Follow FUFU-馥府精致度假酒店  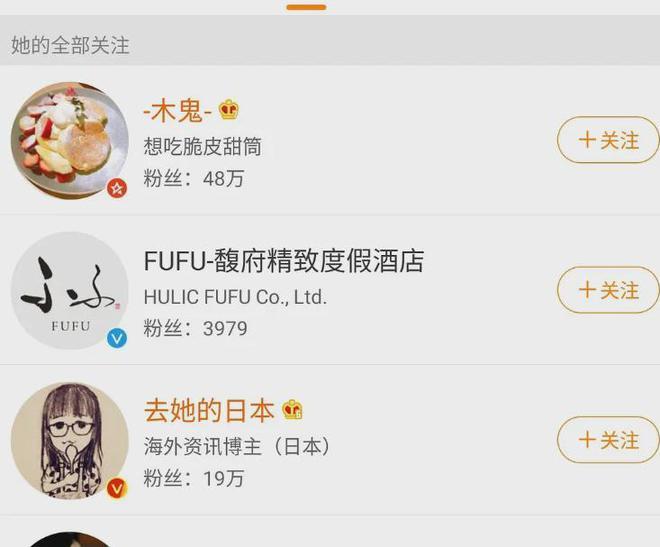click(x=607, y=290)
